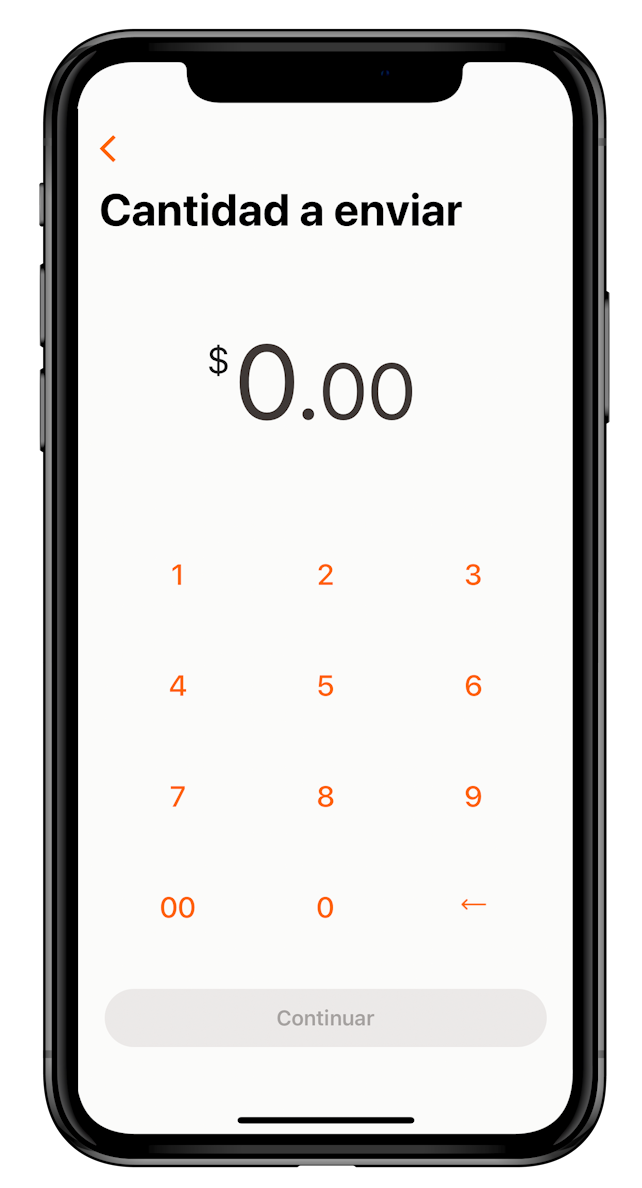Delete last digit with backspace arrow

(x=473, y=904)
